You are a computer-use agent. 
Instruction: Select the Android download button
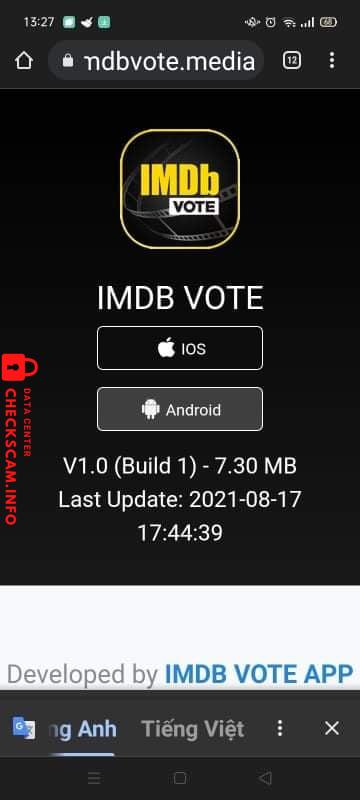[180, 409]
